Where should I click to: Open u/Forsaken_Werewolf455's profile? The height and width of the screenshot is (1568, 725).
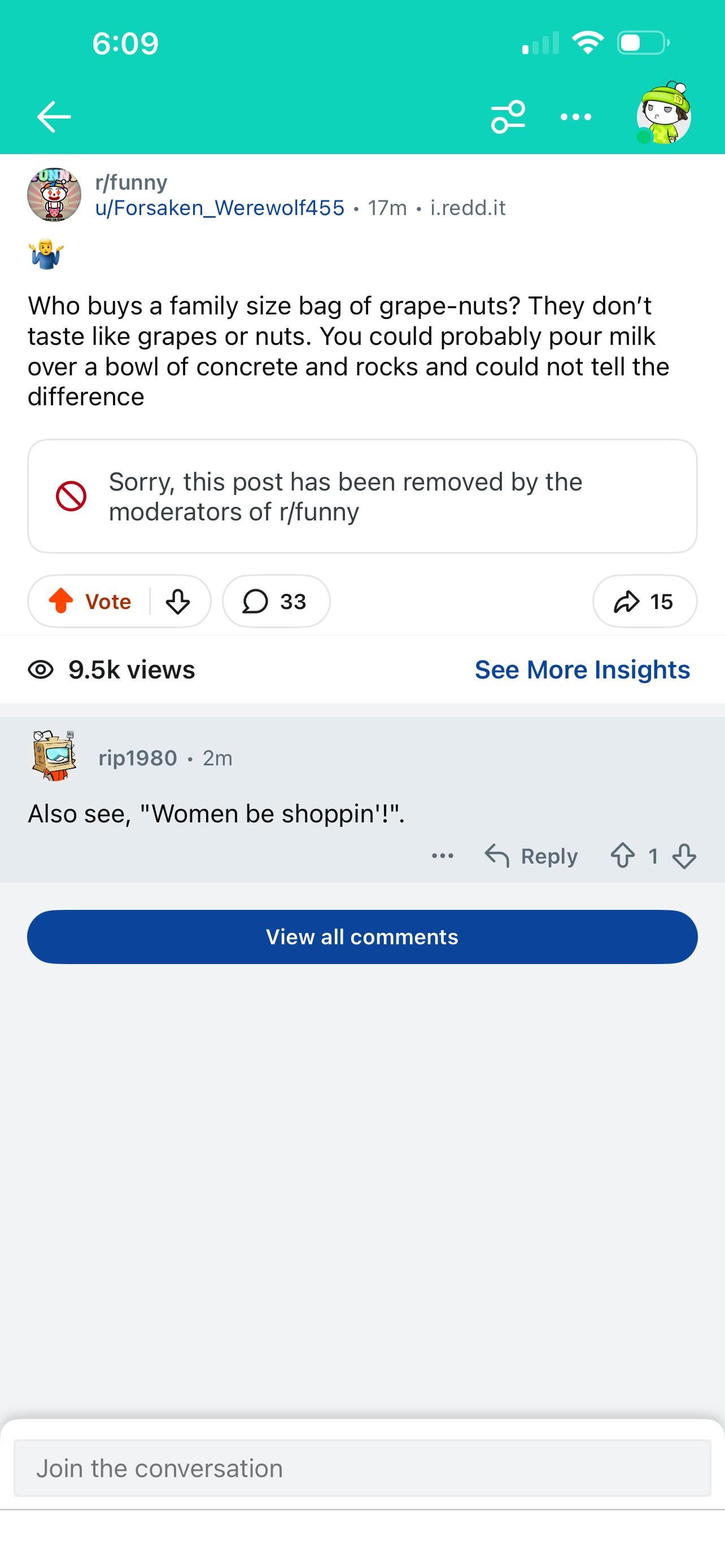click(220, 208)
